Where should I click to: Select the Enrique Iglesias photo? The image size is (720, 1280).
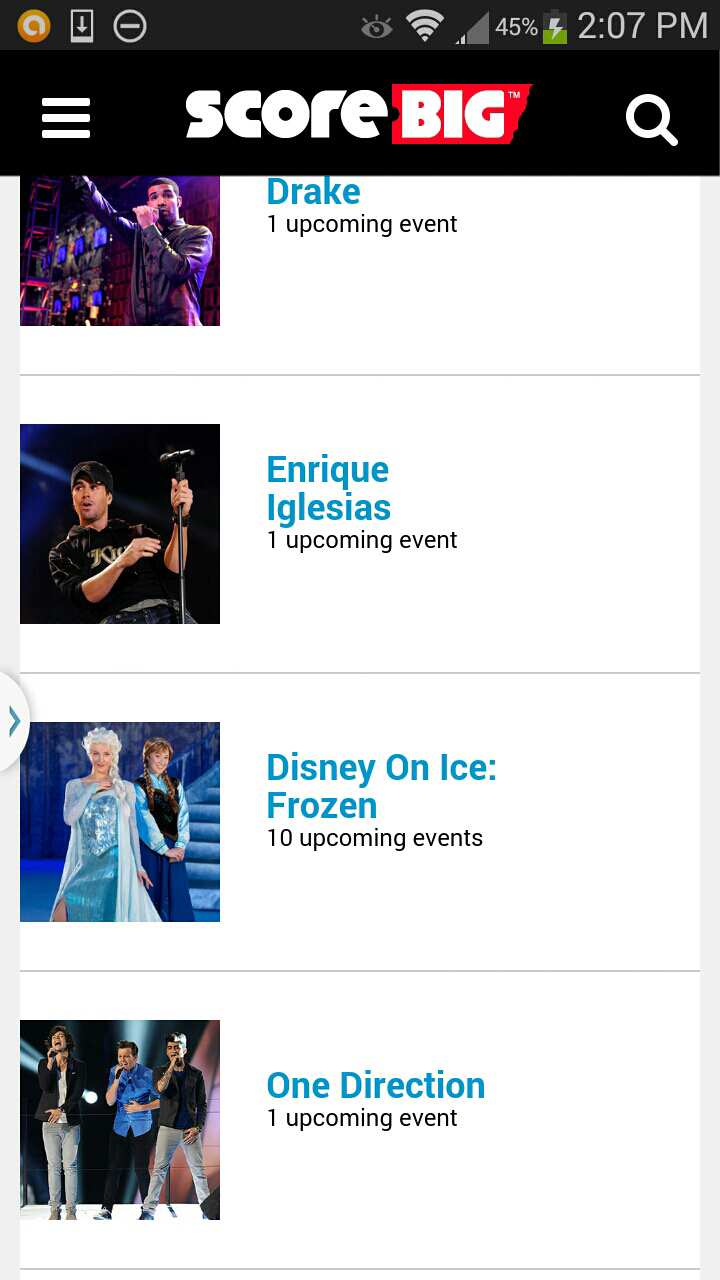point(120,524)
